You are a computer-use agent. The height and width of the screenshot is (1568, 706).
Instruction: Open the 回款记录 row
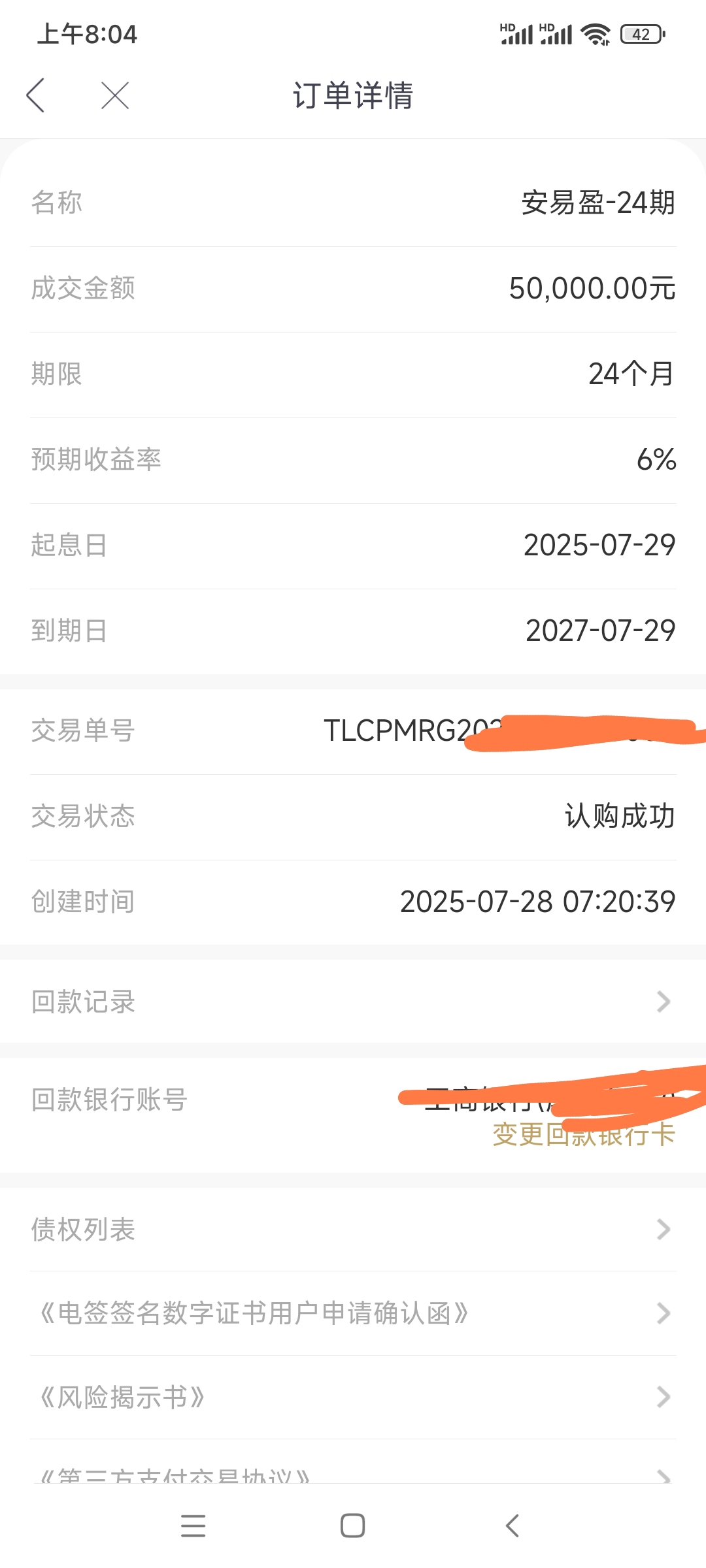(353, 1002)
